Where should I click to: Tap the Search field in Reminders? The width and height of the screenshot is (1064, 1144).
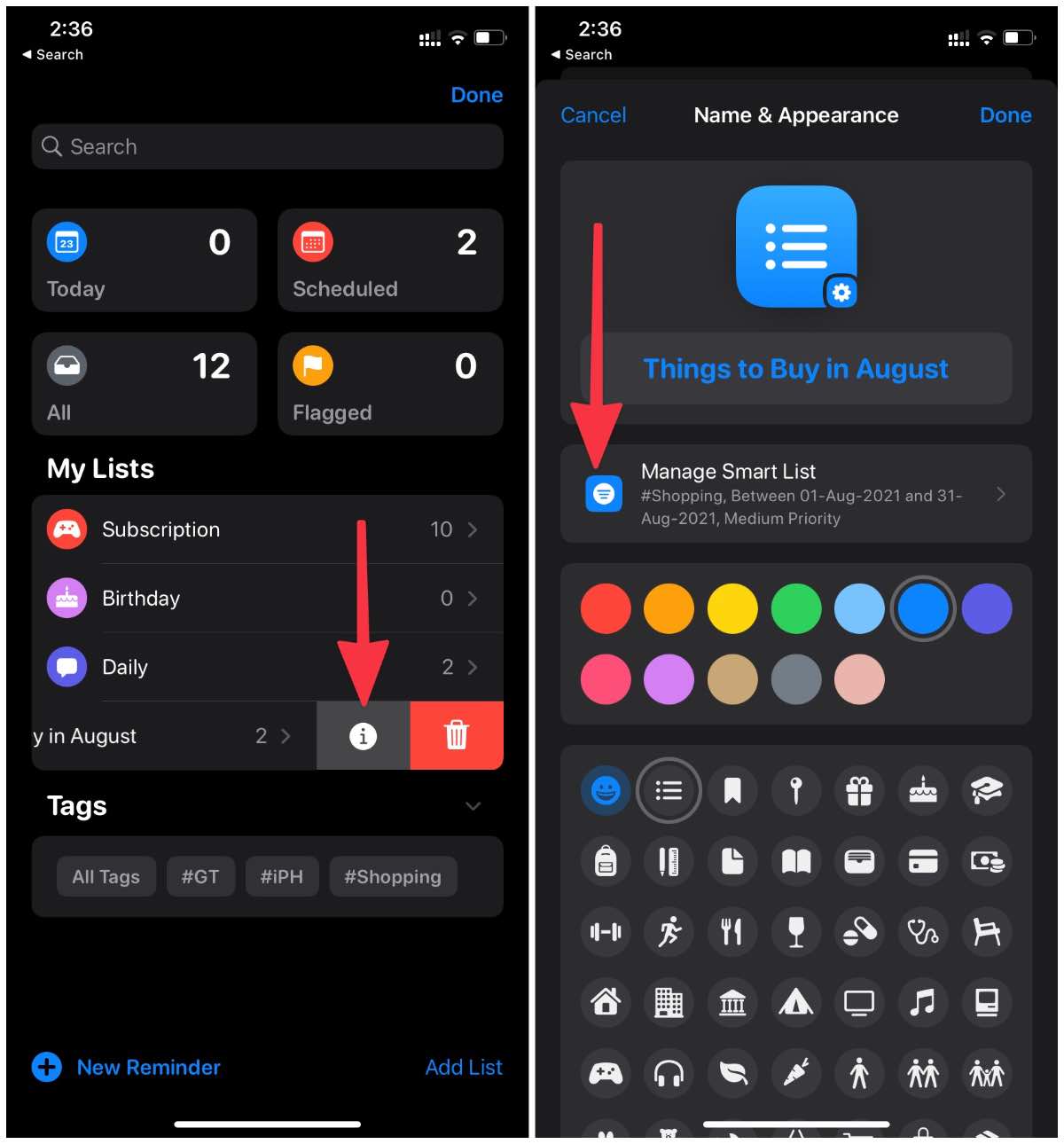click(x=267, y=147)
